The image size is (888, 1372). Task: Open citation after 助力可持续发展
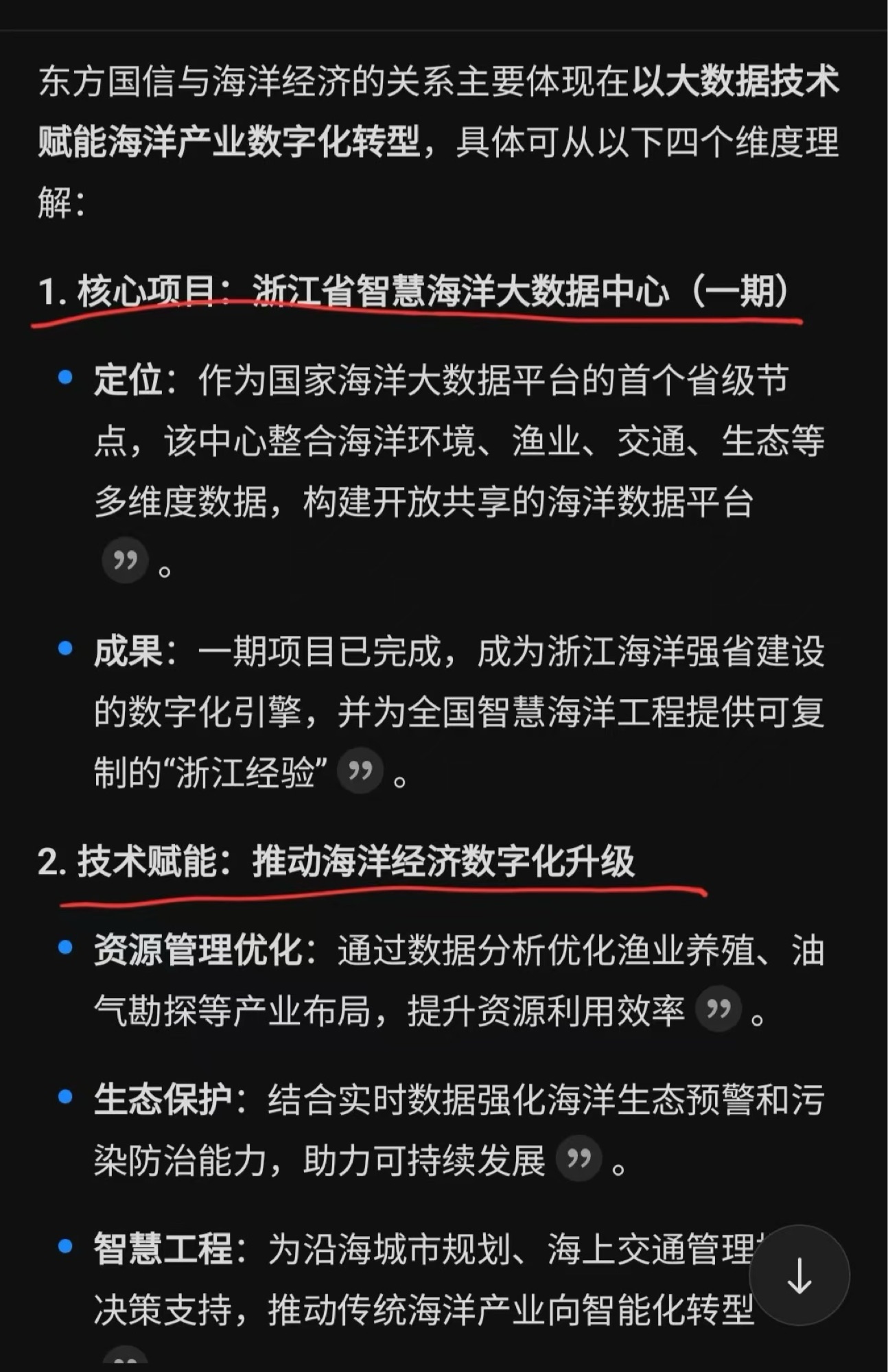579,1159
